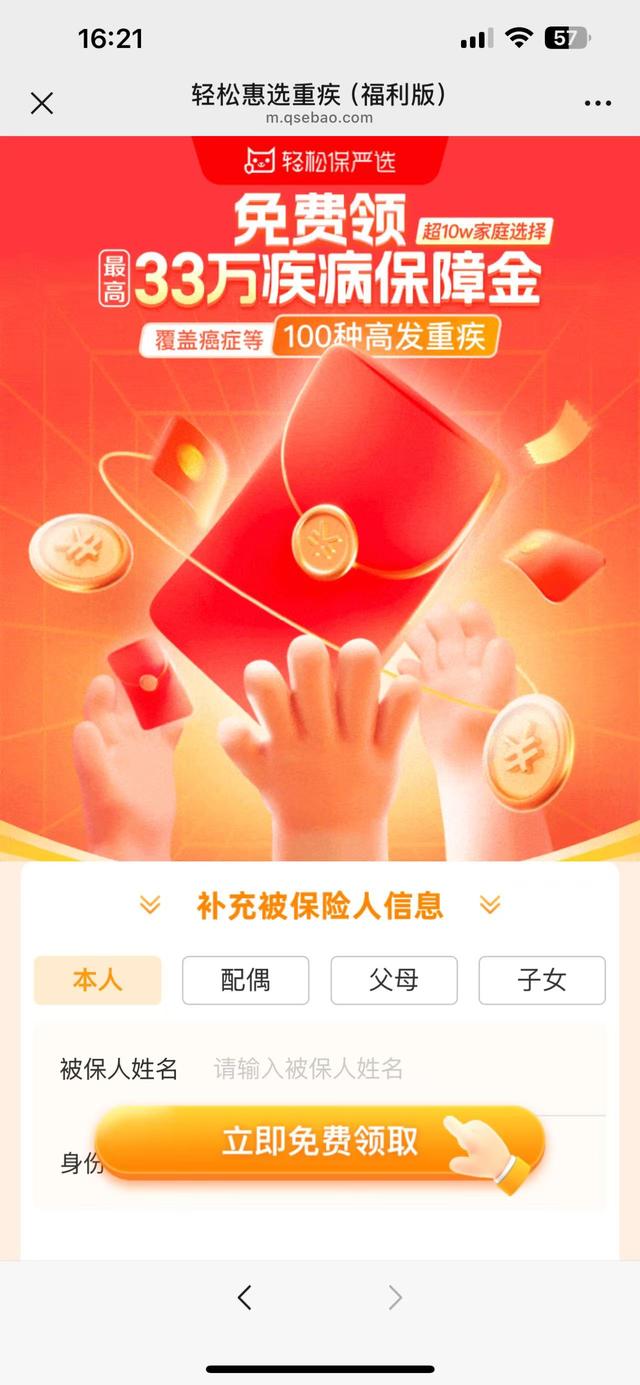The height and width of the screenshot is (1385, 640).
Task: Choose the 子女 option
Action: tap(541, 980)
